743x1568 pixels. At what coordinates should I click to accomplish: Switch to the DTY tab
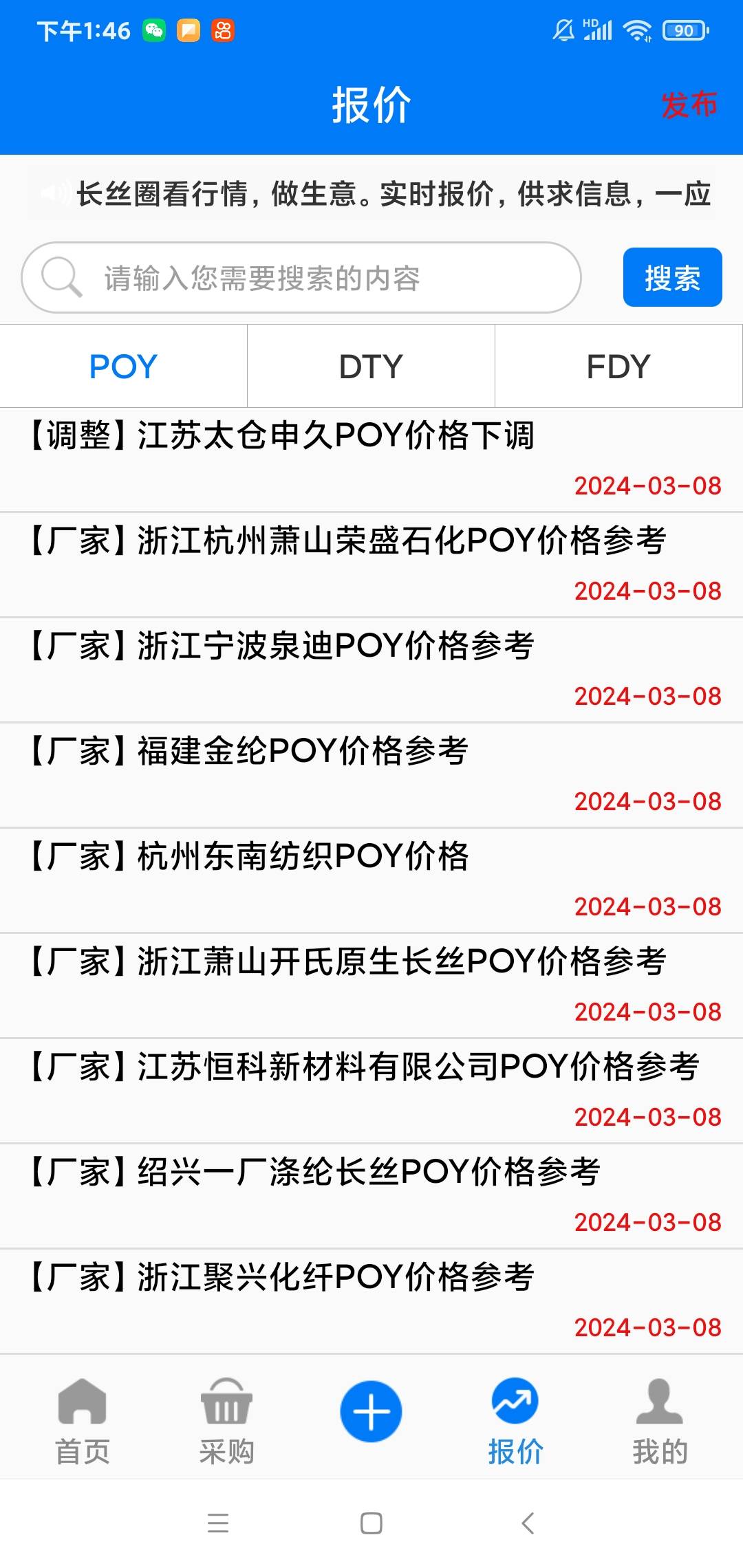pos(371,366)
